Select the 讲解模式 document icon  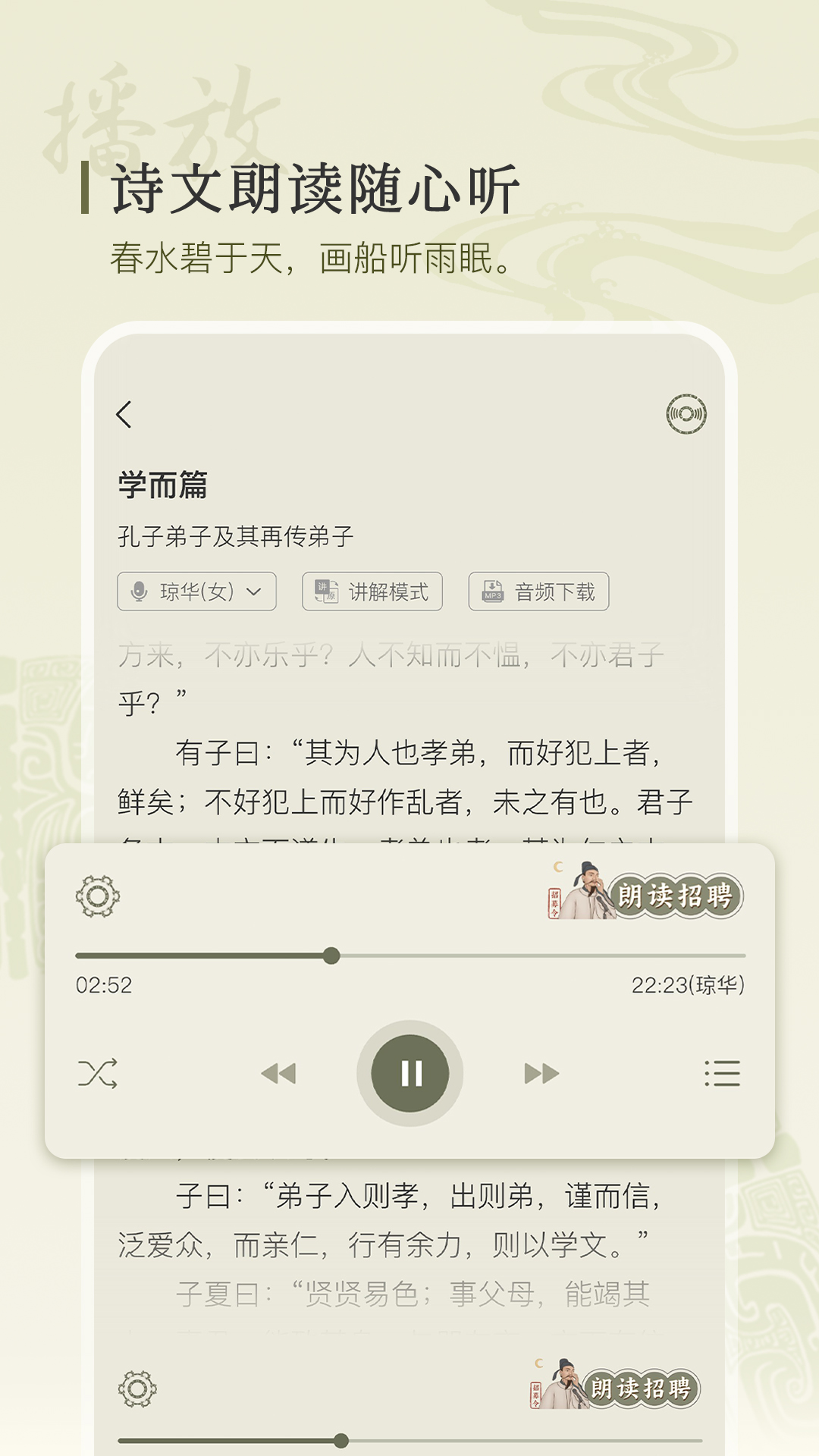327,591
